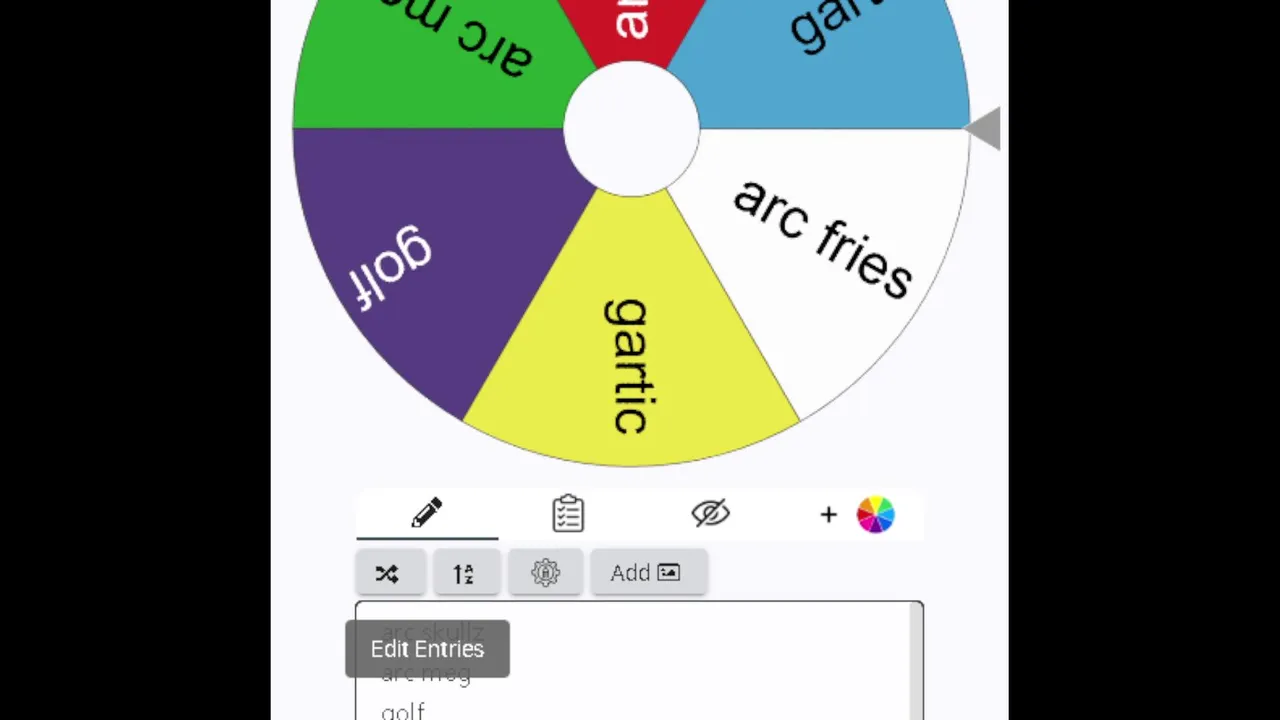Sort entries alphabetically
The image size is (1280, 720).
pyautogui.click(x=464, y=573)
